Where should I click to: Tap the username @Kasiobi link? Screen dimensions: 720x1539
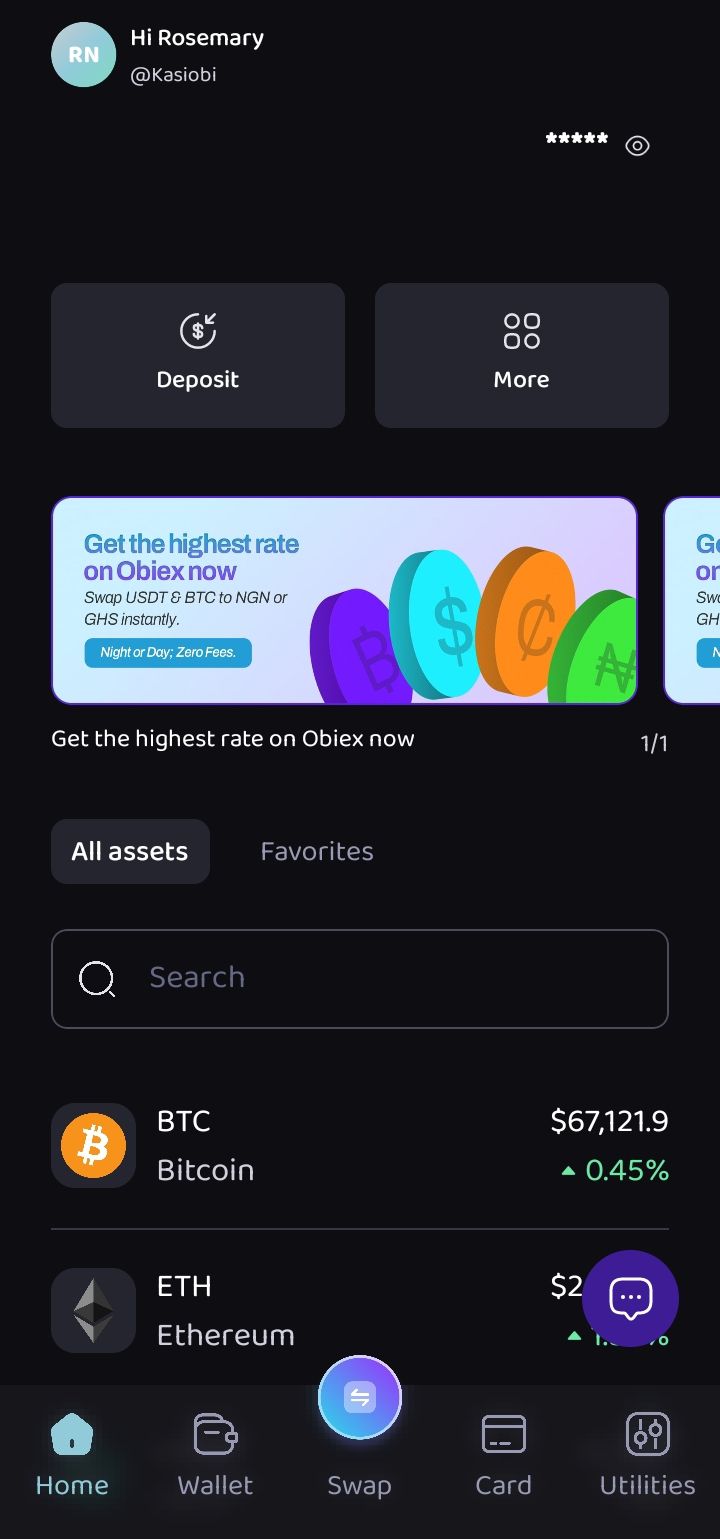pos(172,74)
